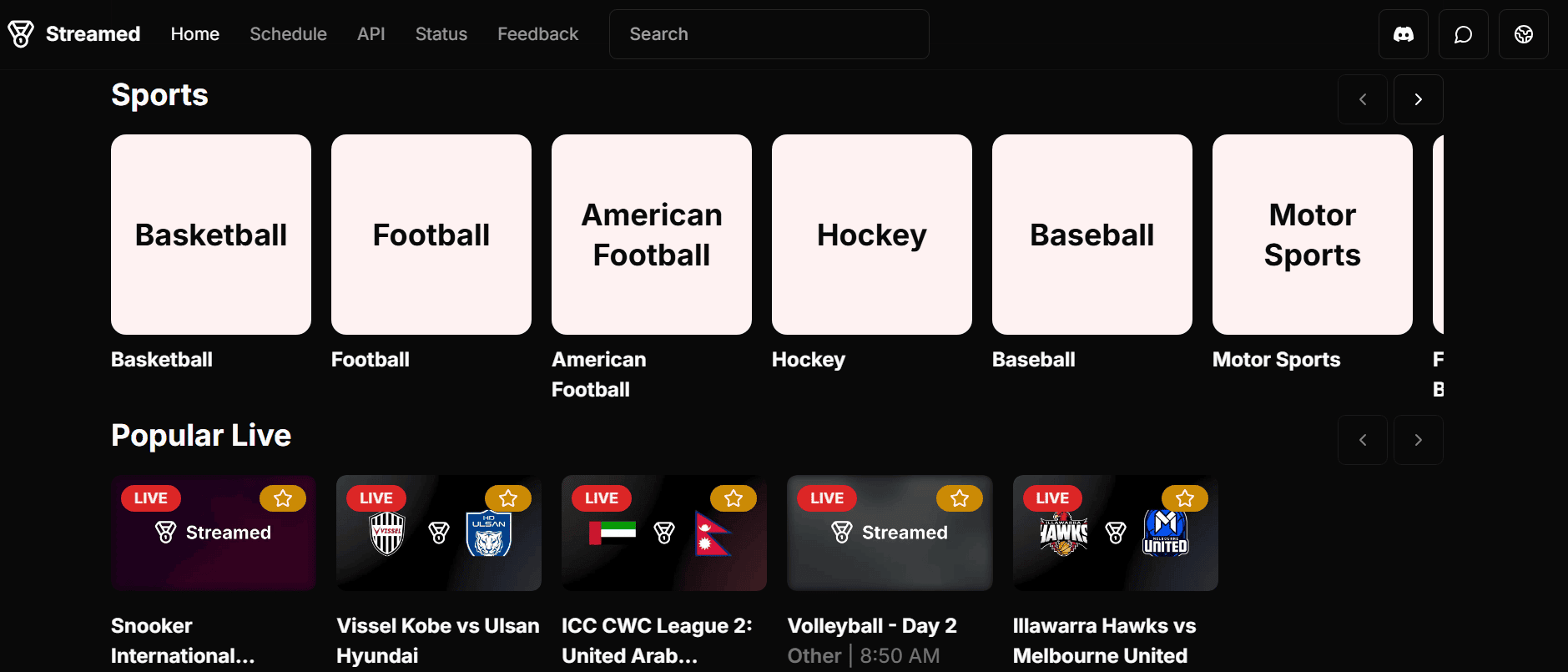Check the Status page

click(441, 34)
